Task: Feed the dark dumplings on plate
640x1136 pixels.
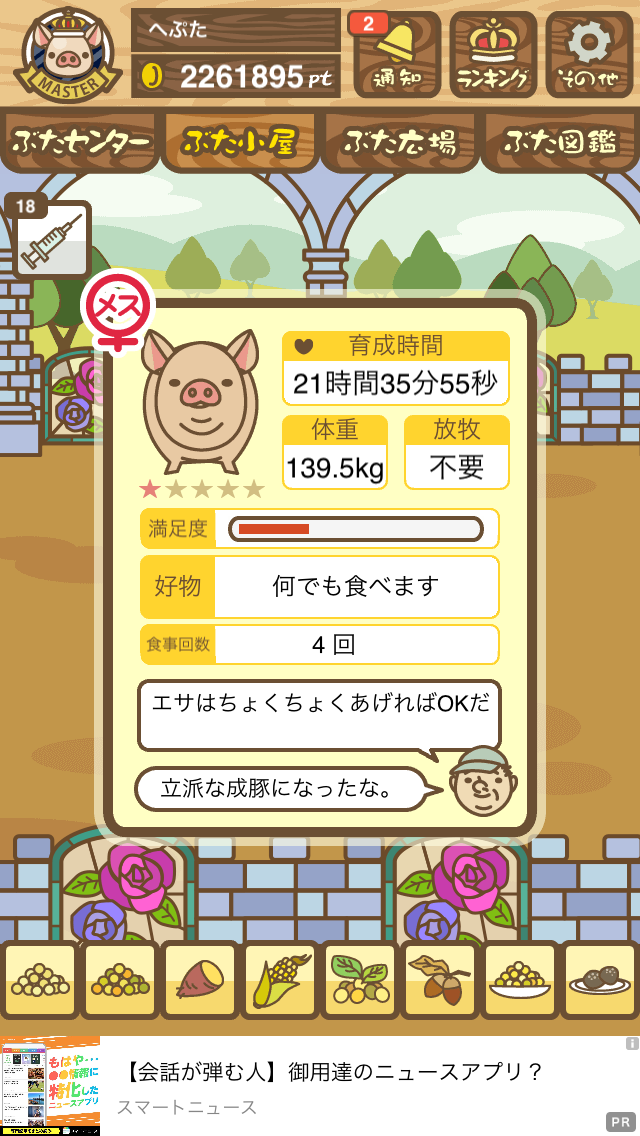Action: pyautogui.click(x=599, y=980)
